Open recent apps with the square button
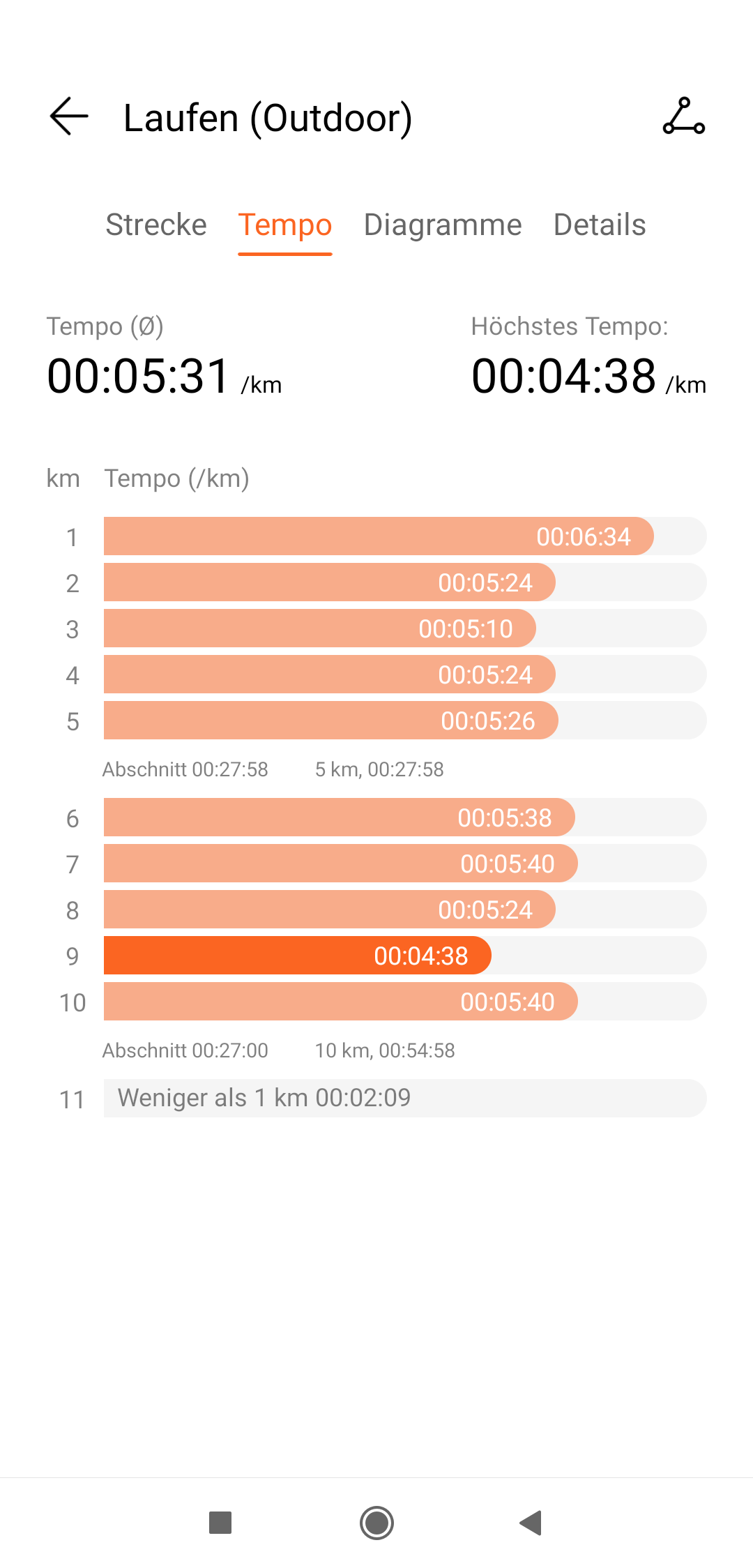The image size is (753, 1568). [220, 1522]
